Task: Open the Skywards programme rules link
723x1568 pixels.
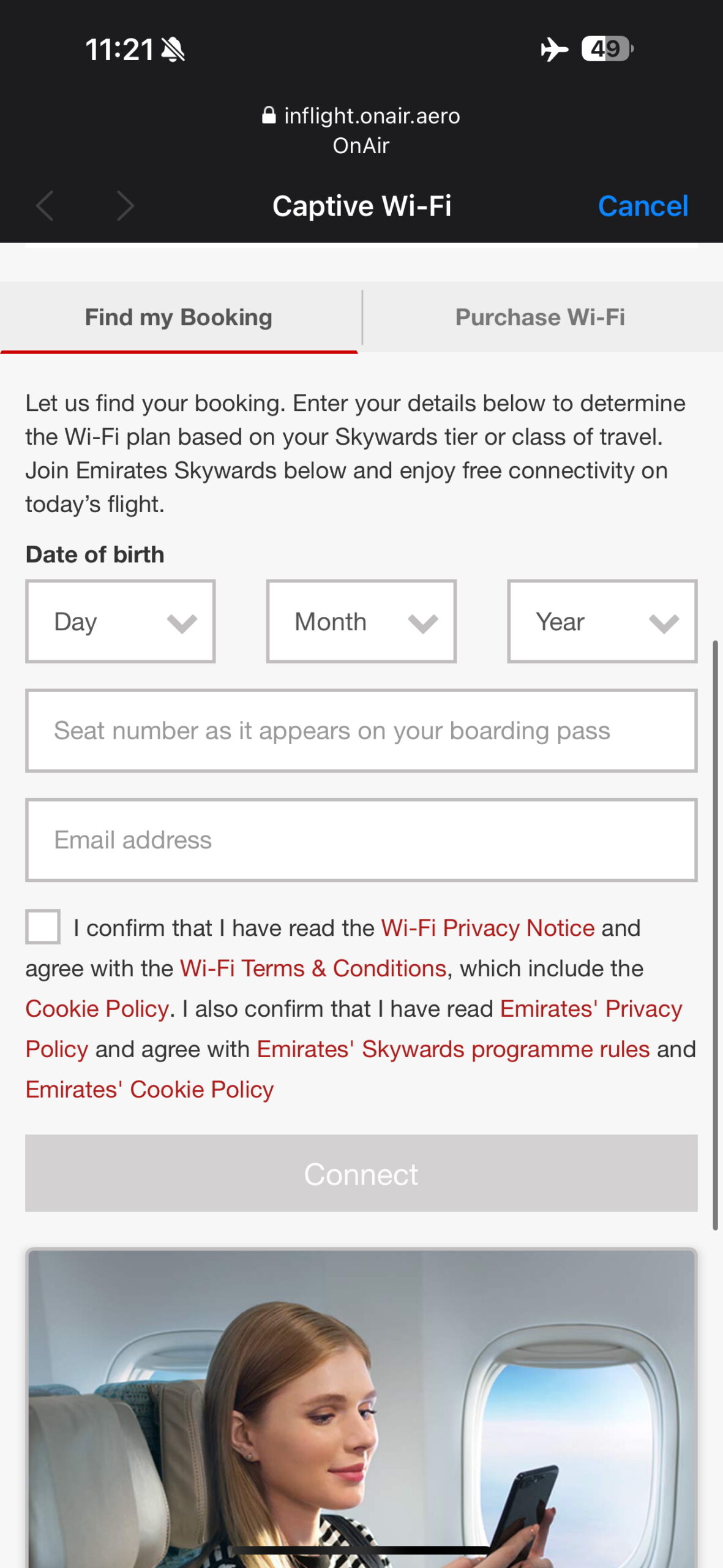Action: (x=453, y=1049)
